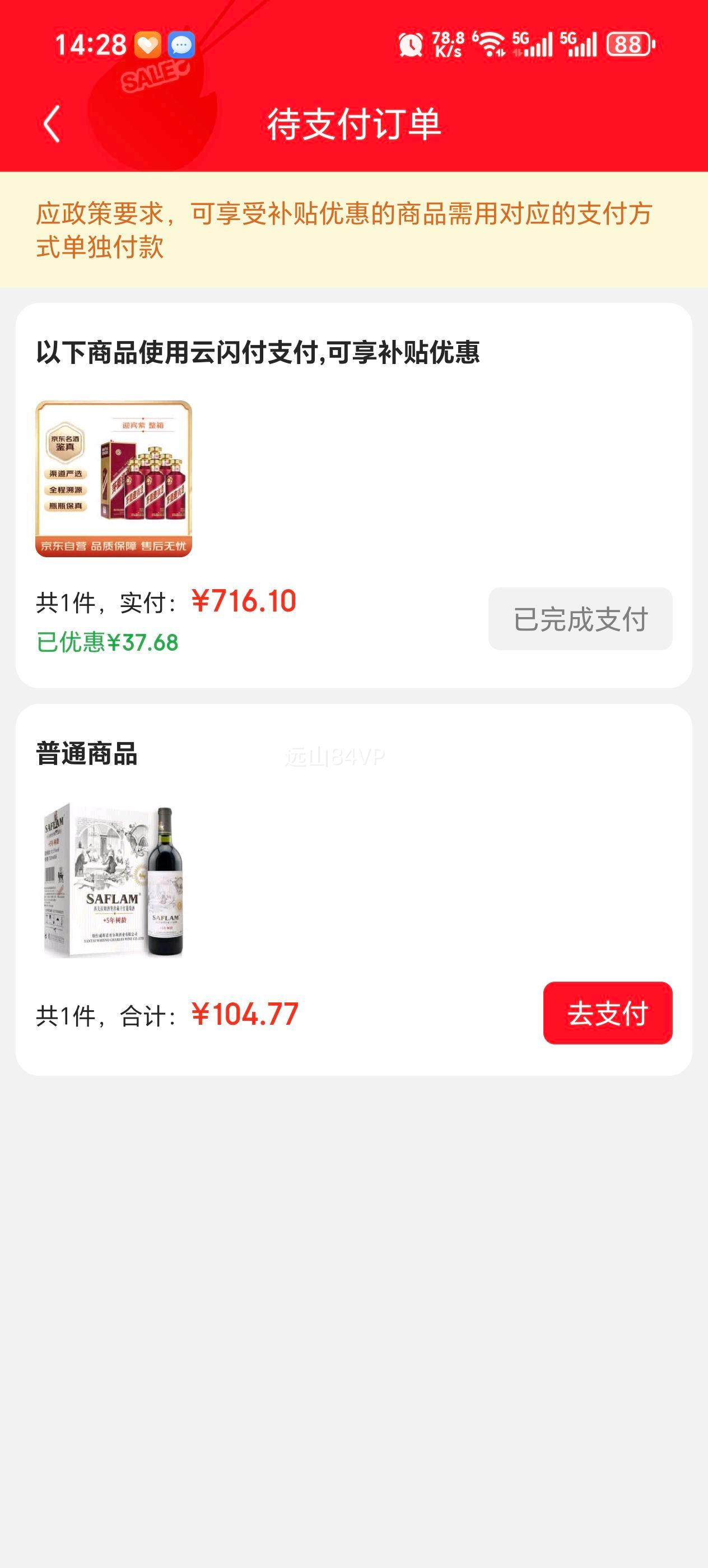This screenshot has height=1568, width=708.
Task: Tap the Wi-Fi signal icon
Action: 491,44
